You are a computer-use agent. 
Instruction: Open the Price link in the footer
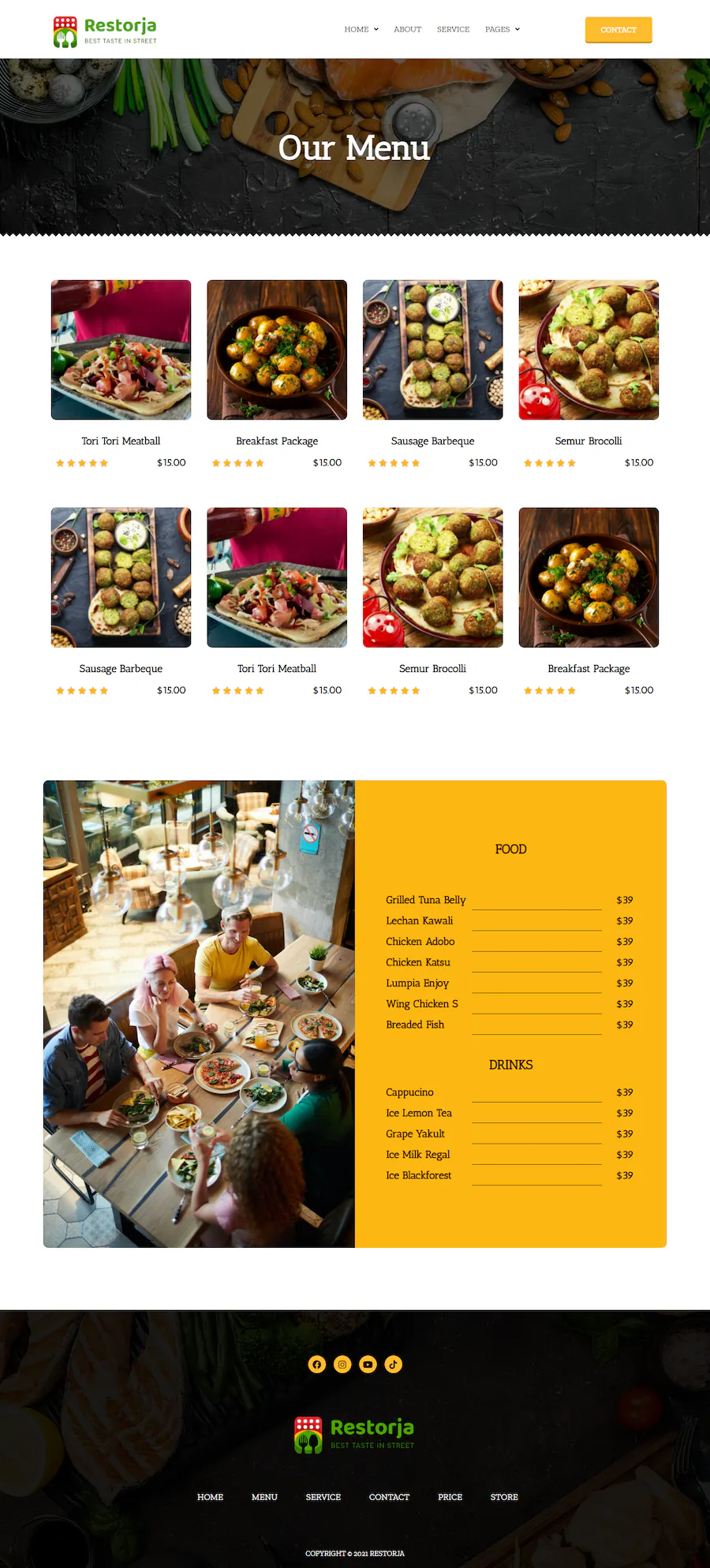[450, 1497]
